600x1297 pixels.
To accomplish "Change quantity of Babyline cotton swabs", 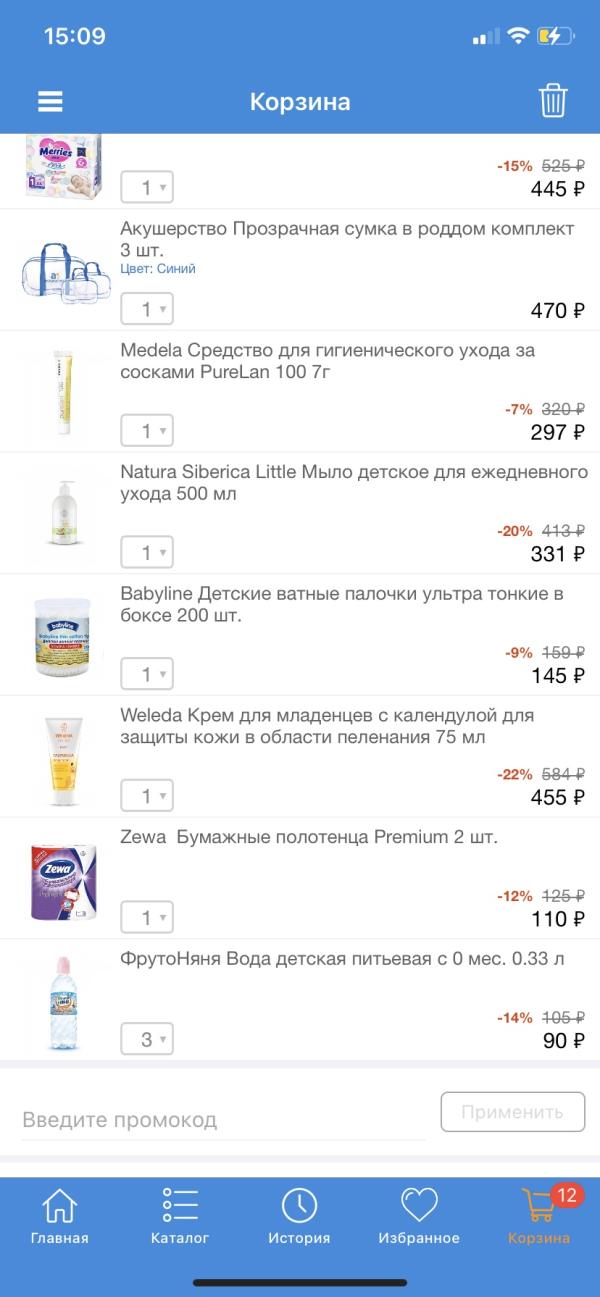I will coord(147,674).
